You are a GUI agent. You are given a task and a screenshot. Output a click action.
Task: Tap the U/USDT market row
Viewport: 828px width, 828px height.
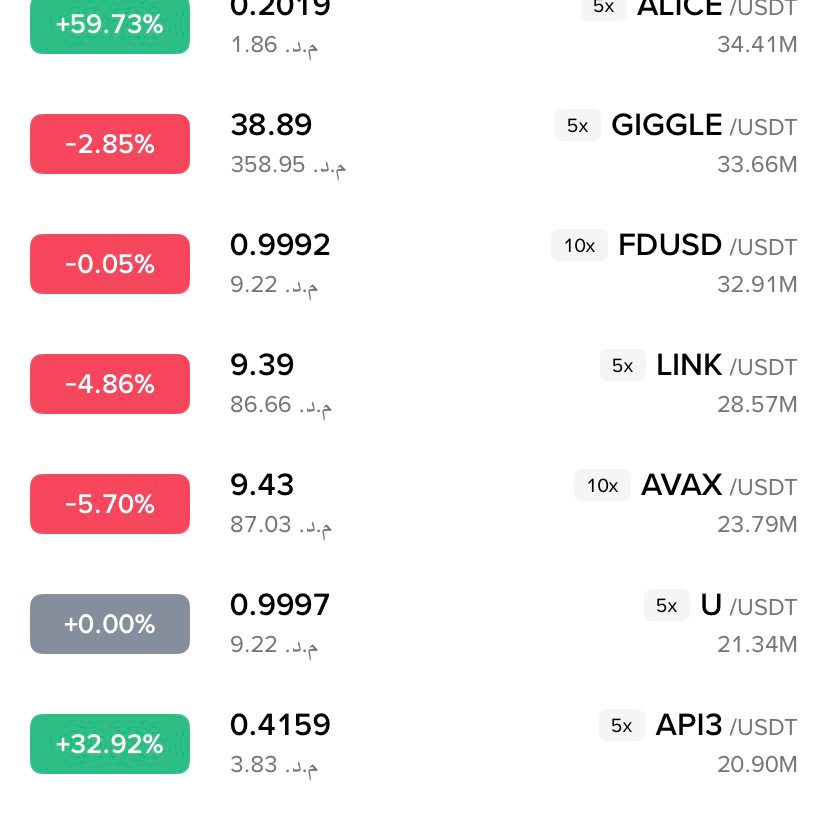[414, 623]
